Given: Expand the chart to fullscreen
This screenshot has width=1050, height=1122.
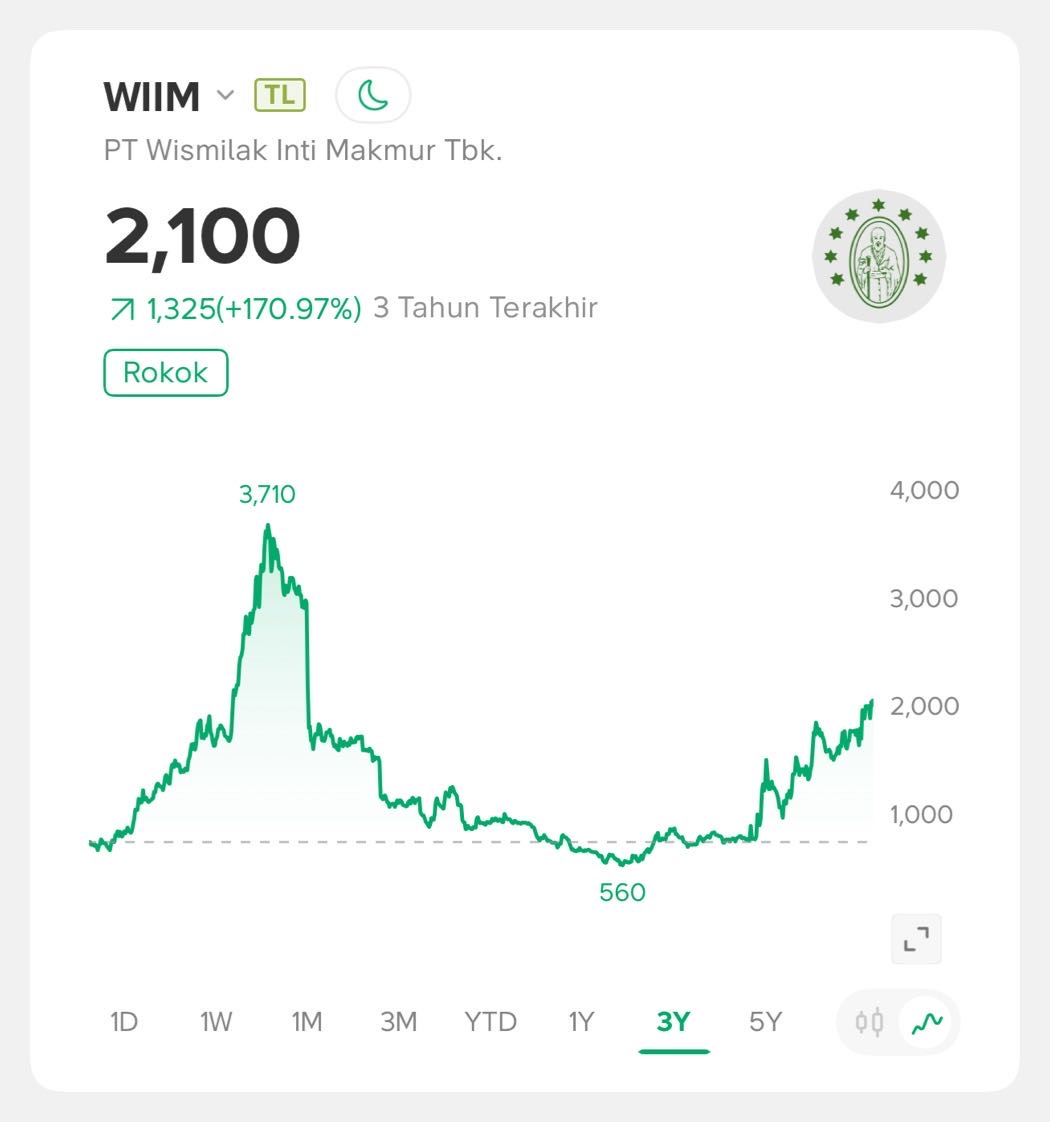Looking at the screenshot, I should [x=916, y=939].
